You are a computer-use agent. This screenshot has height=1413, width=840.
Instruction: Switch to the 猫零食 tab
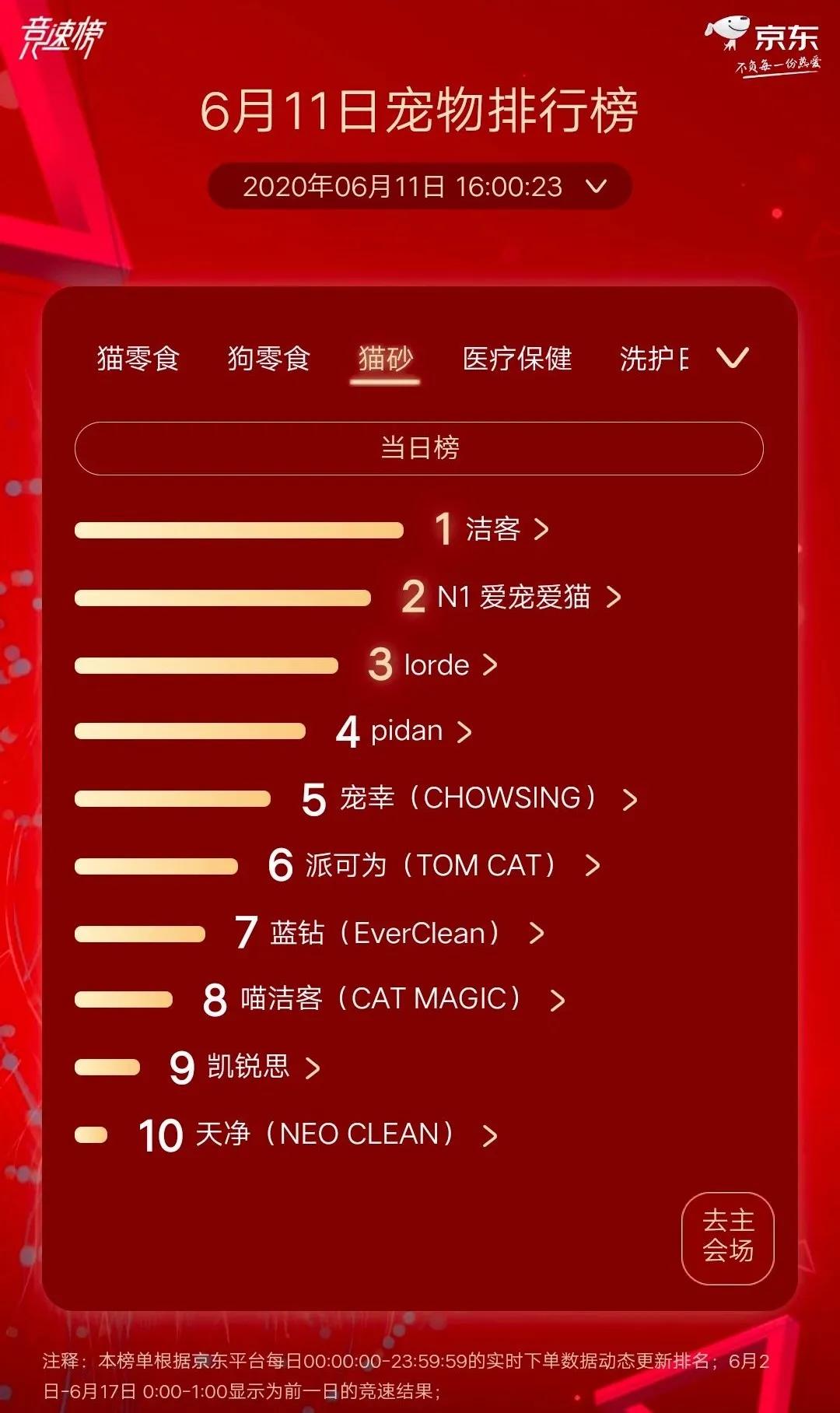[137, 359]
